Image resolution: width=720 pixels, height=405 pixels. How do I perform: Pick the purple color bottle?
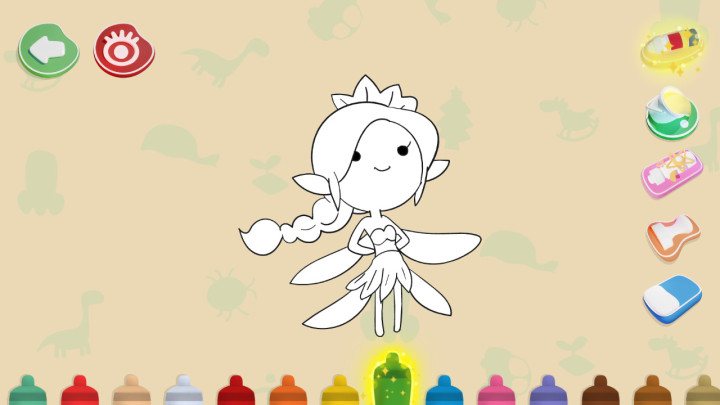coord(547,391)
